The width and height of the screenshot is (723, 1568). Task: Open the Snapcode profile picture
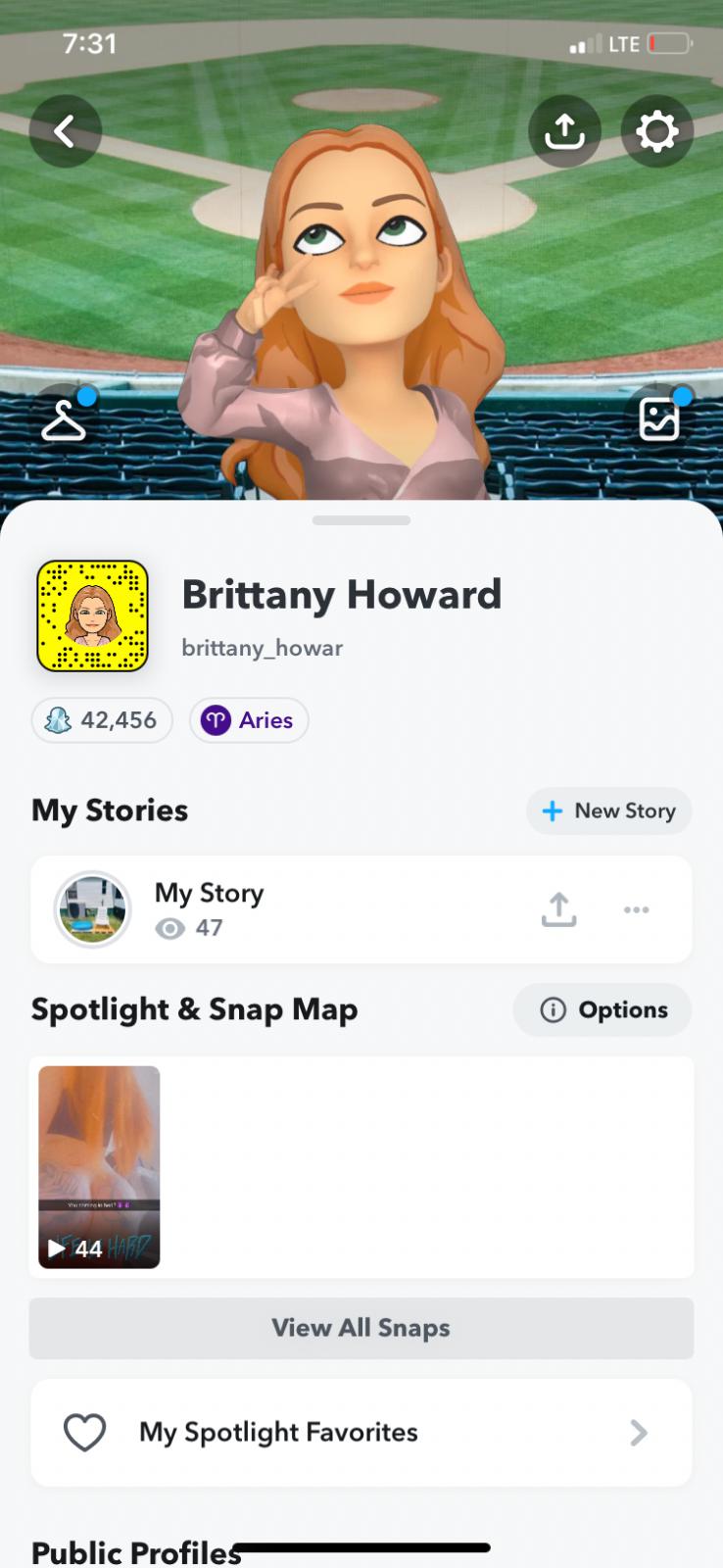coord(92,616)
